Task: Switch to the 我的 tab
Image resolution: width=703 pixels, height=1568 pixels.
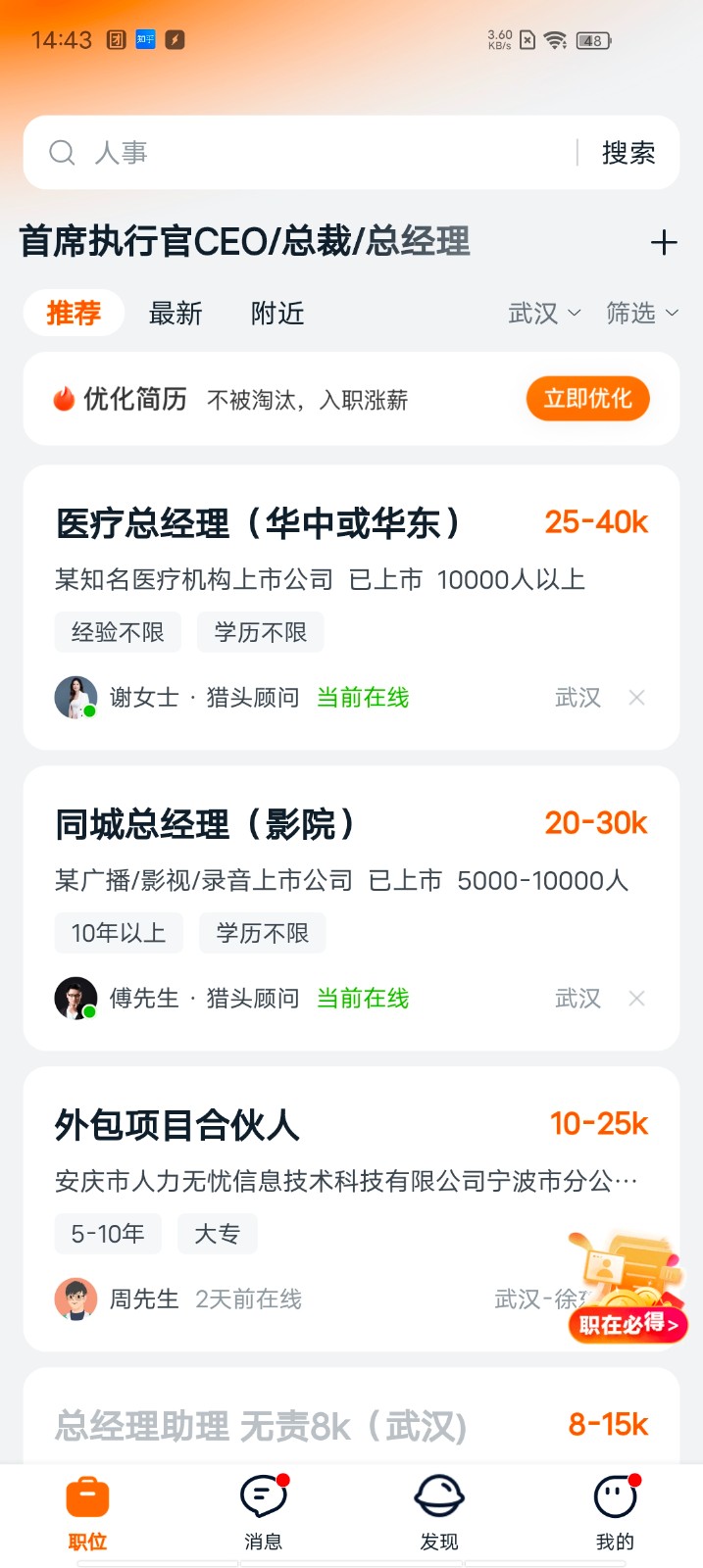Action: tap(615, 1514)
